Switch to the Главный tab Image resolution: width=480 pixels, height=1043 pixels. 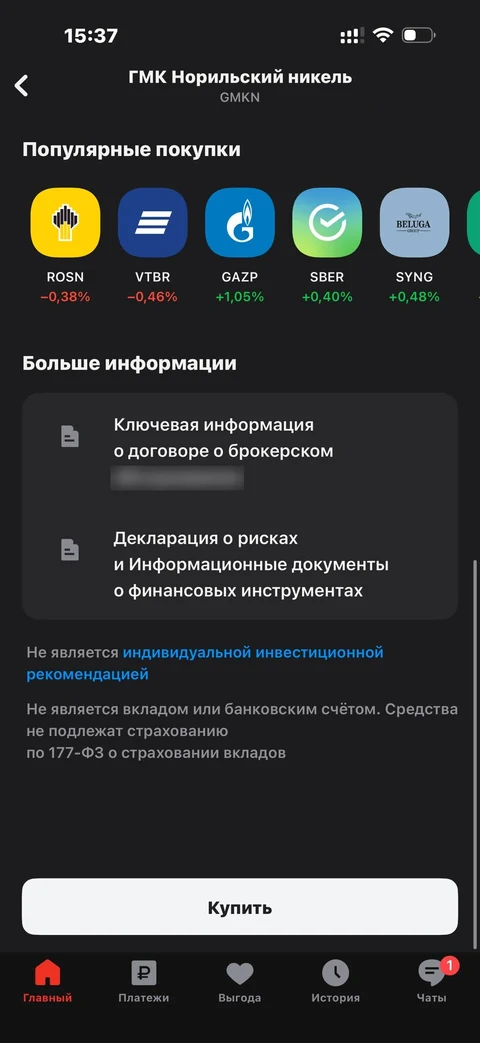pos(48,982)
